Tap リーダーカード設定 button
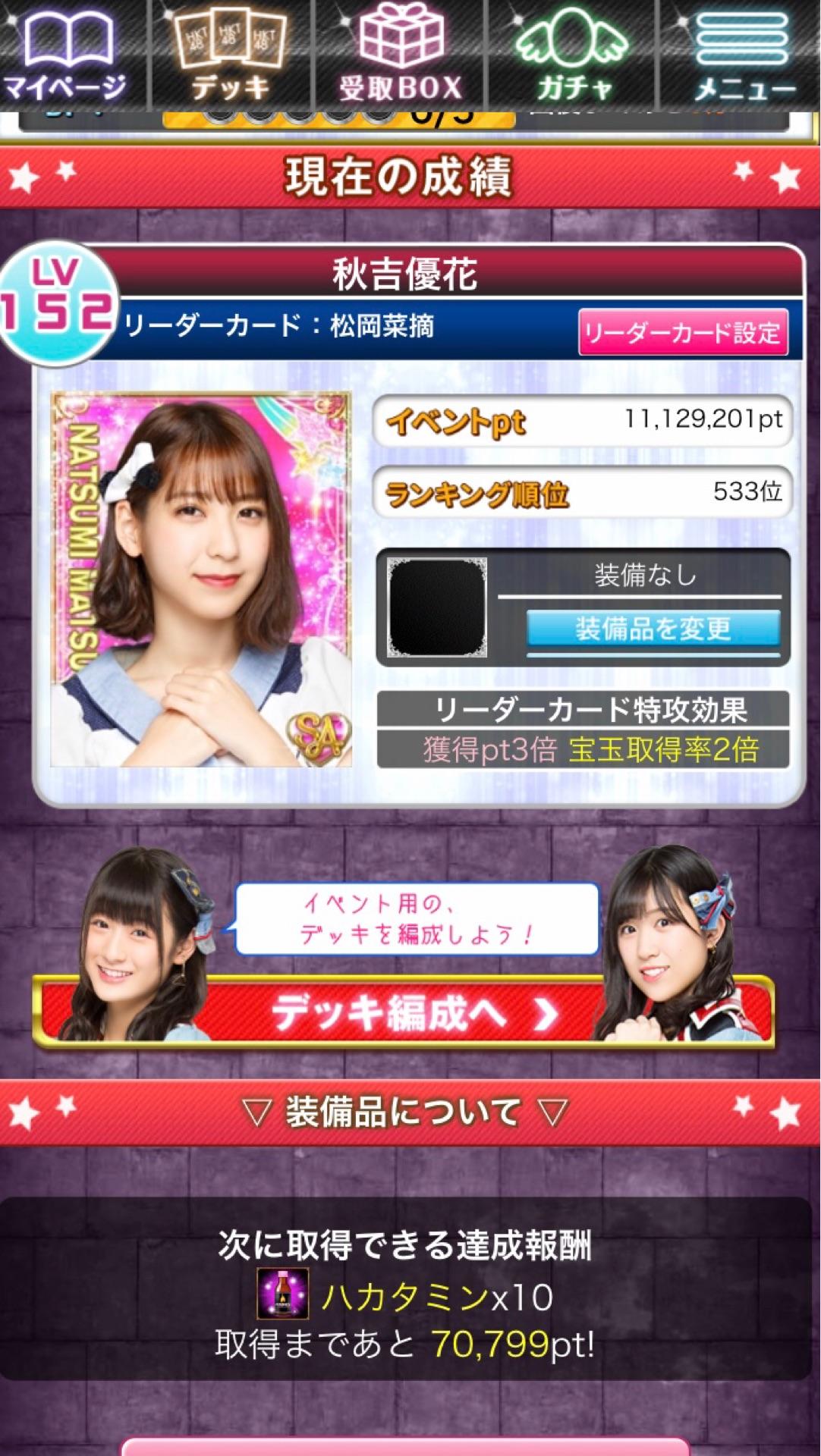Viewport: 821px width, 1456px height. [x=682, y=332]
